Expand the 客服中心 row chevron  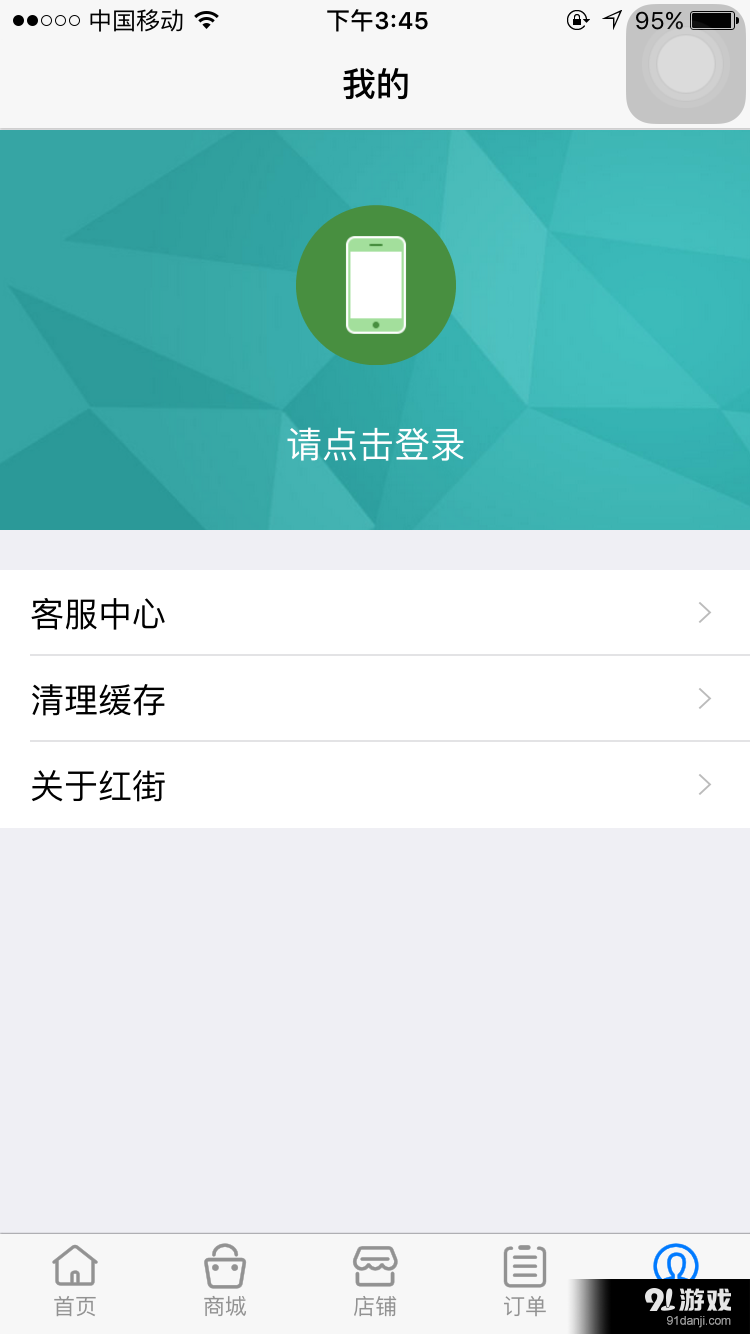(x=703, y=613)
